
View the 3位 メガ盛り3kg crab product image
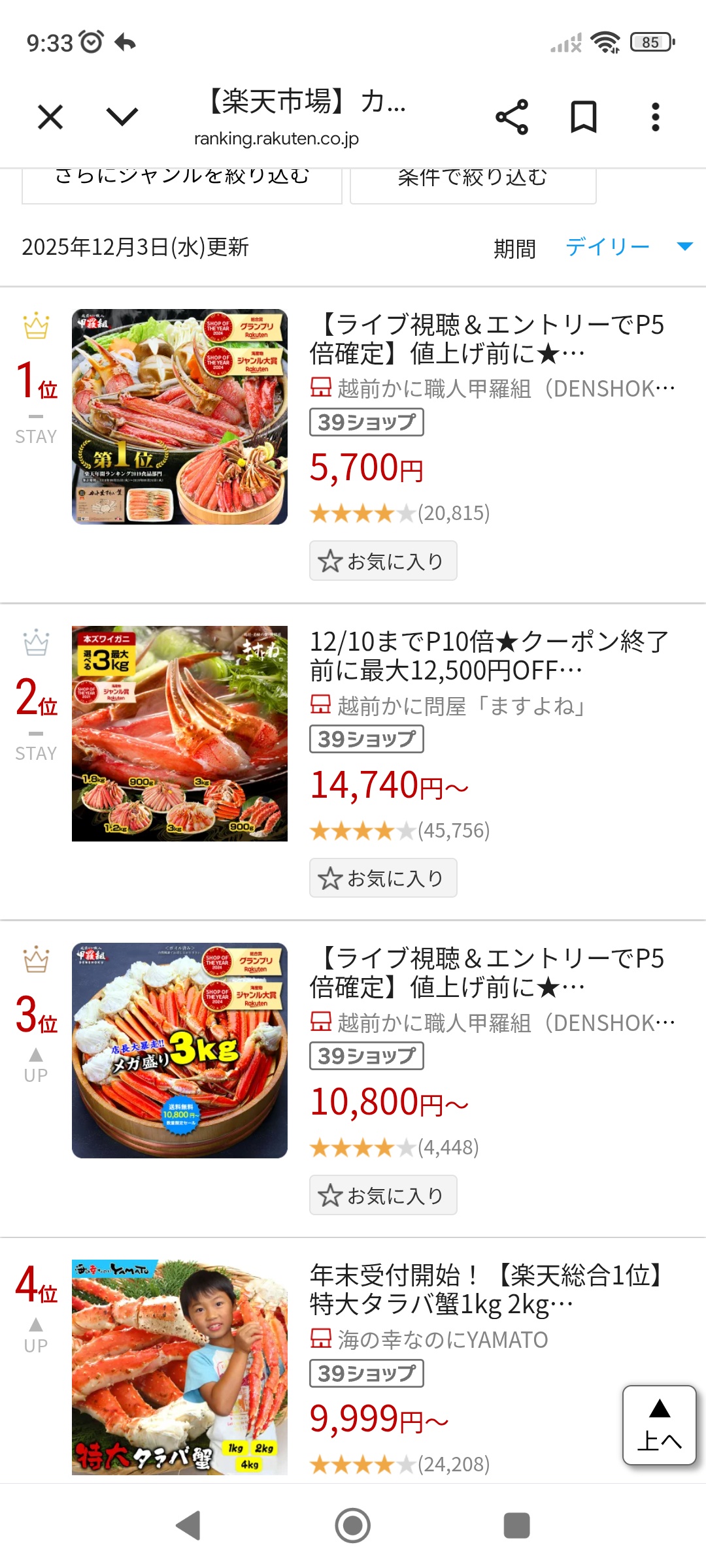[180, 1051]
